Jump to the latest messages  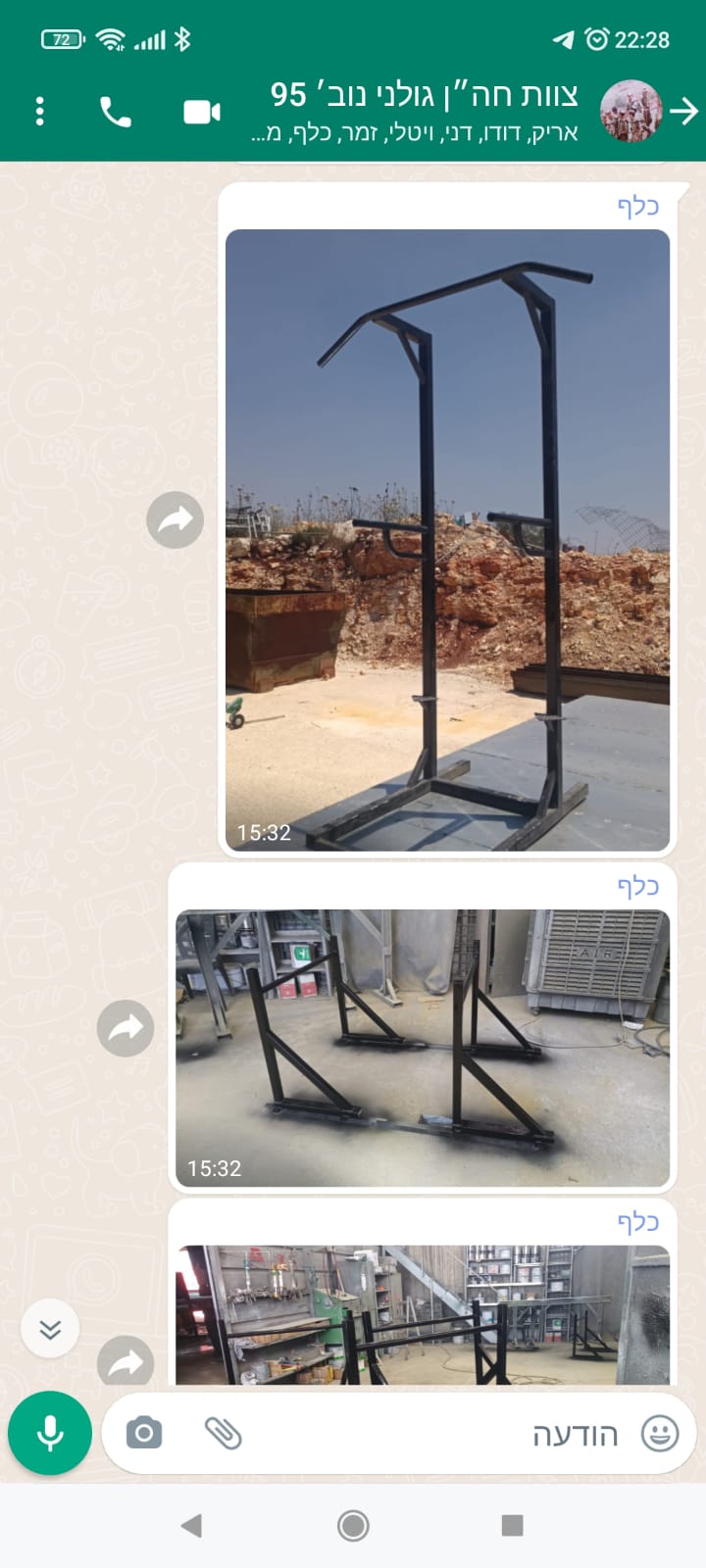click(x=50, y=1329)
